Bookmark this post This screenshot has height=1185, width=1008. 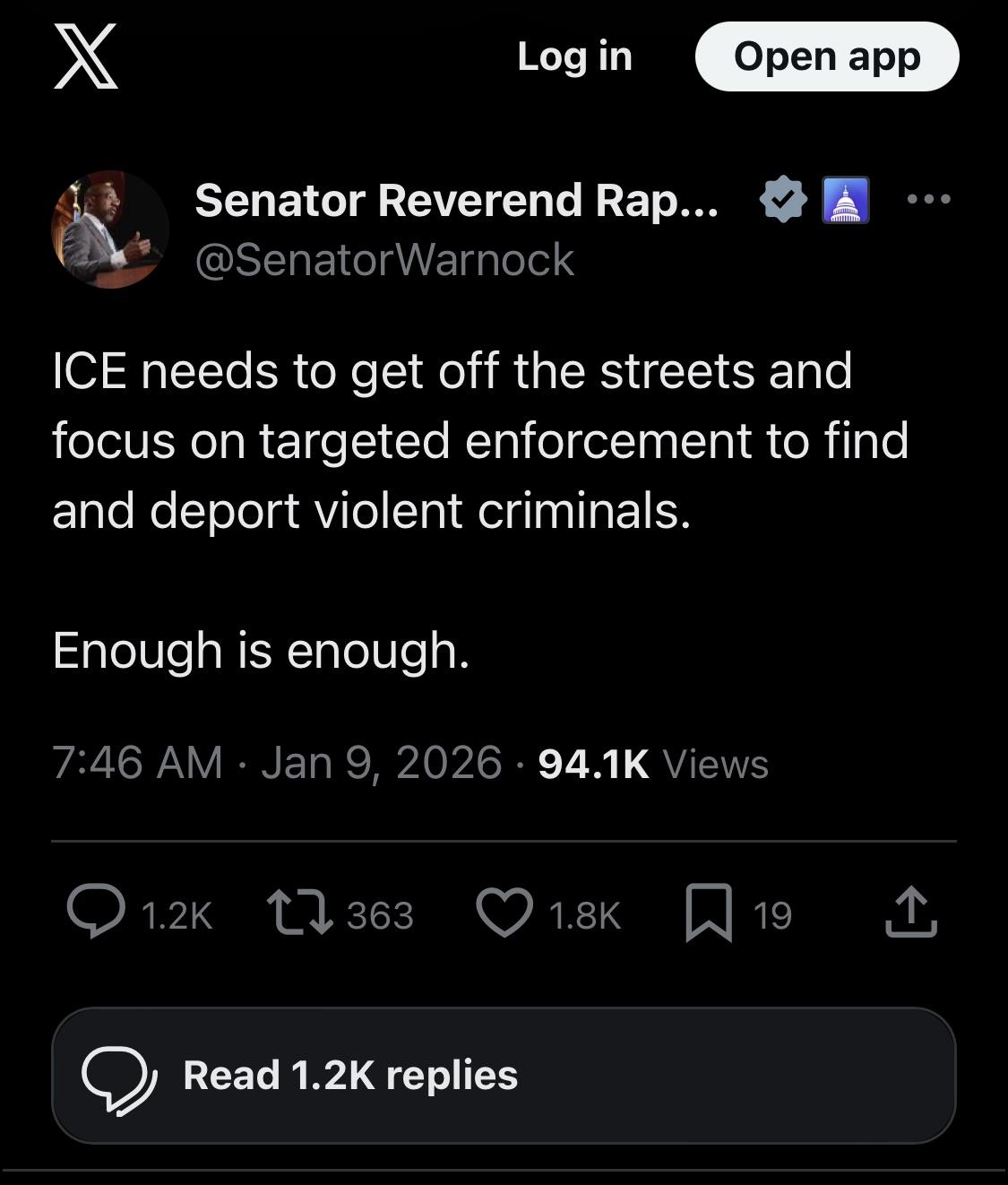(x=709, y=913)
